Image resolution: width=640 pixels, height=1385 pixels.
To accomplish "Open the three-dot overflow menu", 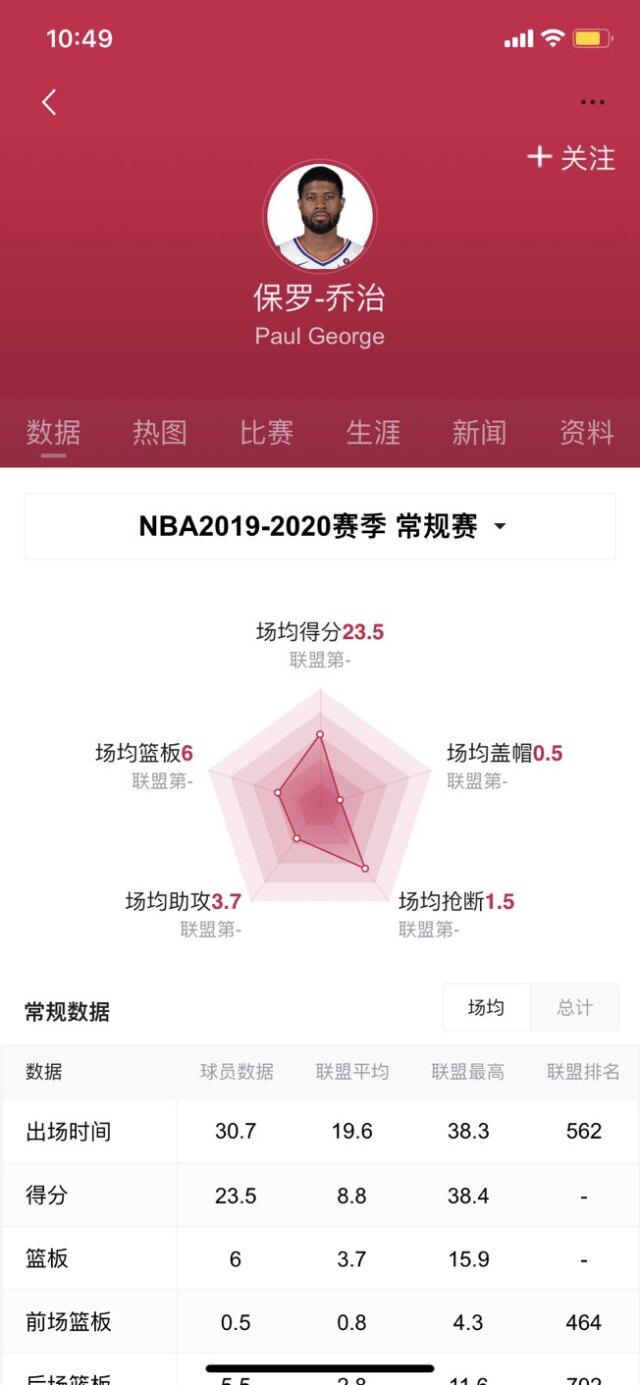I will [x=592, y=102].
